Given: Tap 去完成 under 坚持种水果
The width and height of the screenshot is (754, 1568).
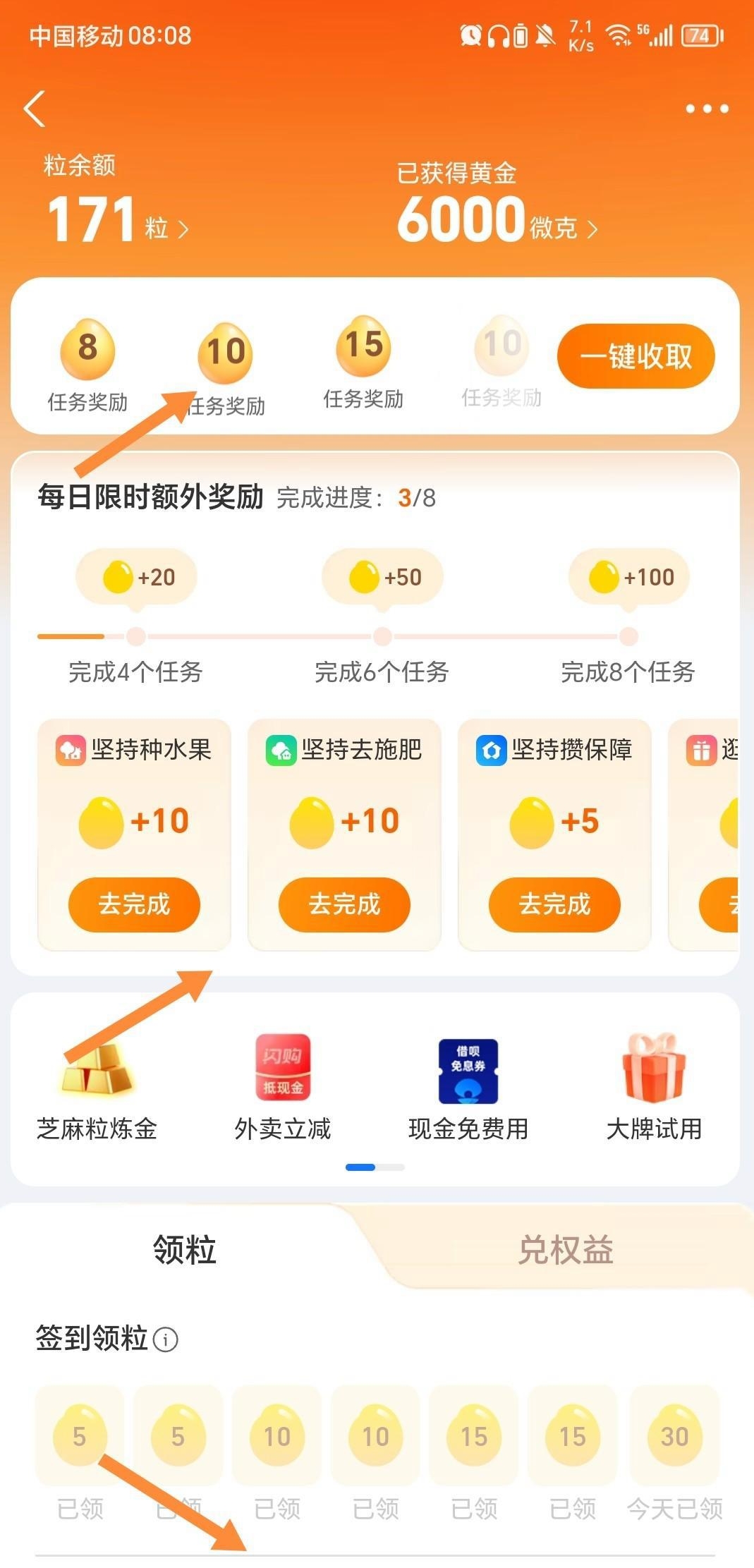Looking at the screenshot, I should coord(134,904).
